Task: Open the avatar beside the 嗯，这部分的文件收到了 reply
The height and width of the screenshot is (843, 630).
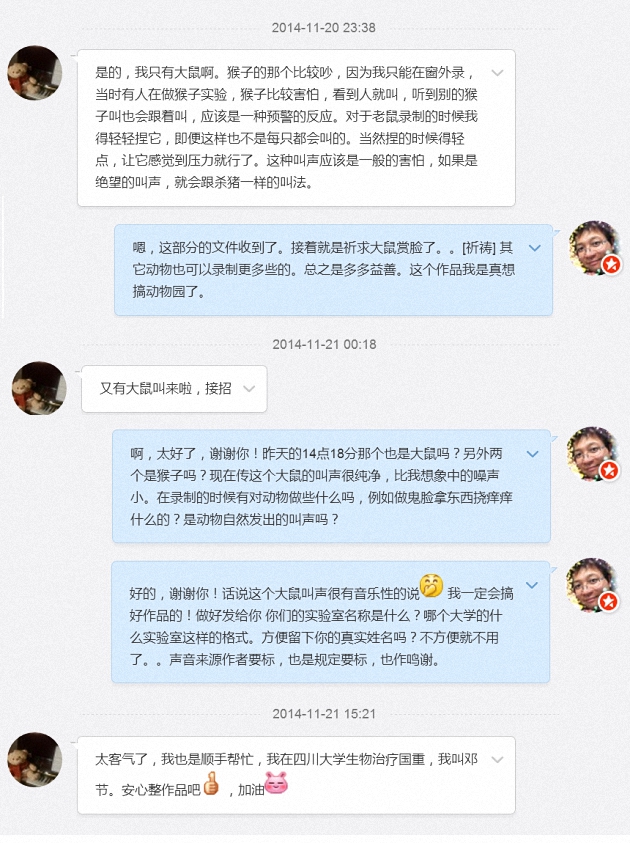Action: [595, 248]
